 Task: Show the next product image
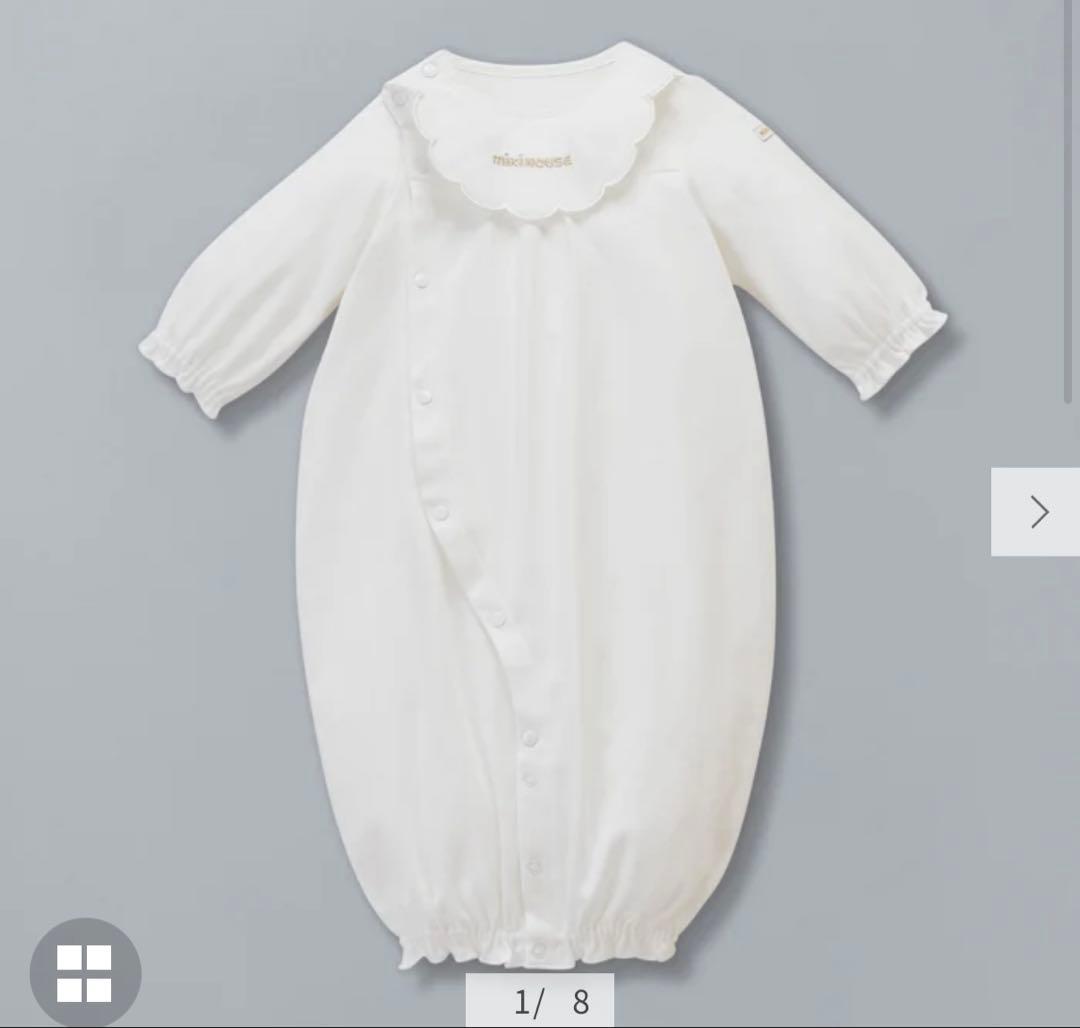1037,512
